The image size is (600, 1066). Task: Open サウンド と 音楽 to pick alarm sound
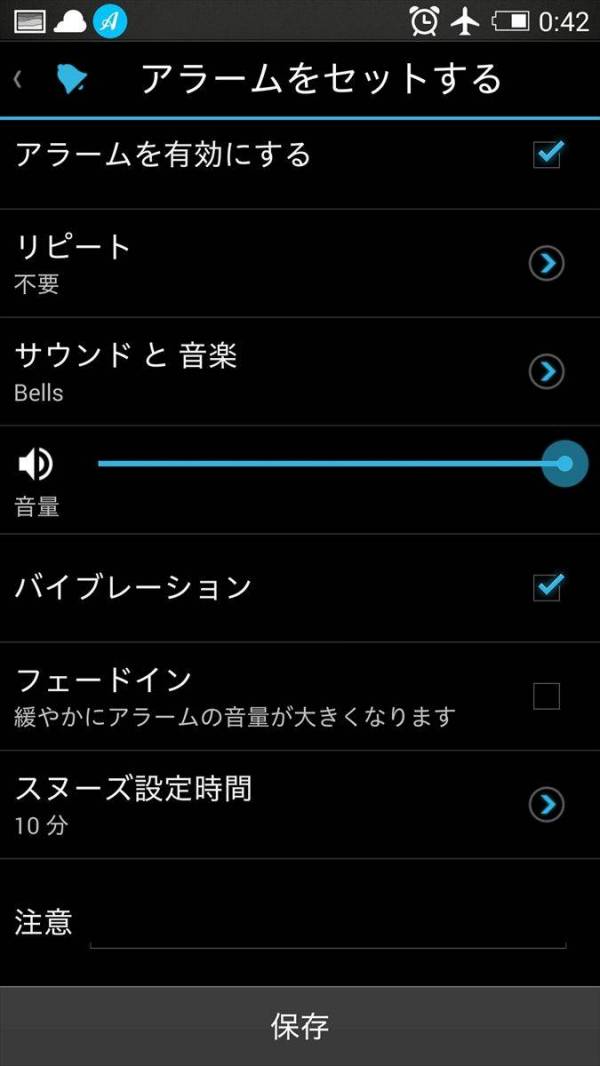pyautogui.click(x=300, y=372)
